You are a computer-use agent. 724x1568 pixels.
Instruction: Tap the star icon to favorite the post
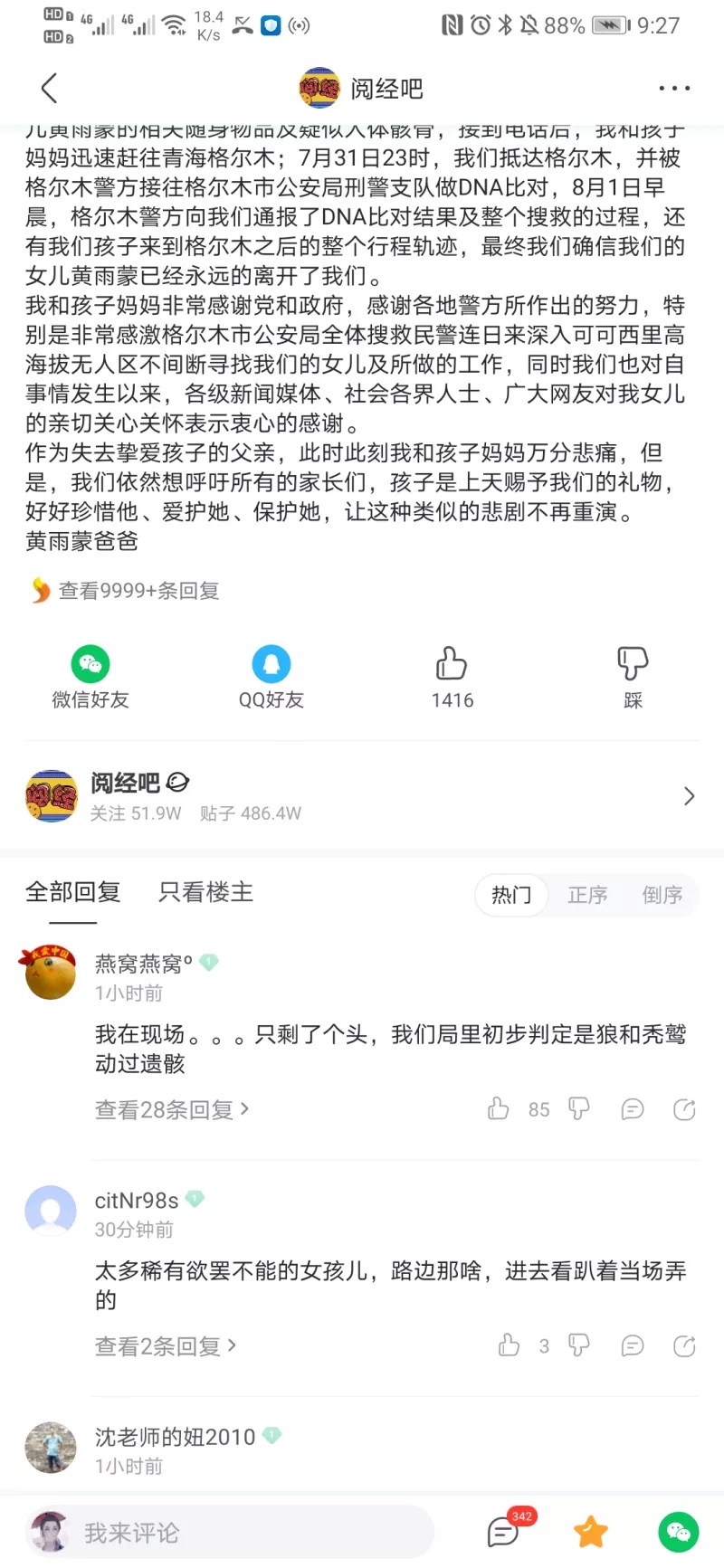590,1531
